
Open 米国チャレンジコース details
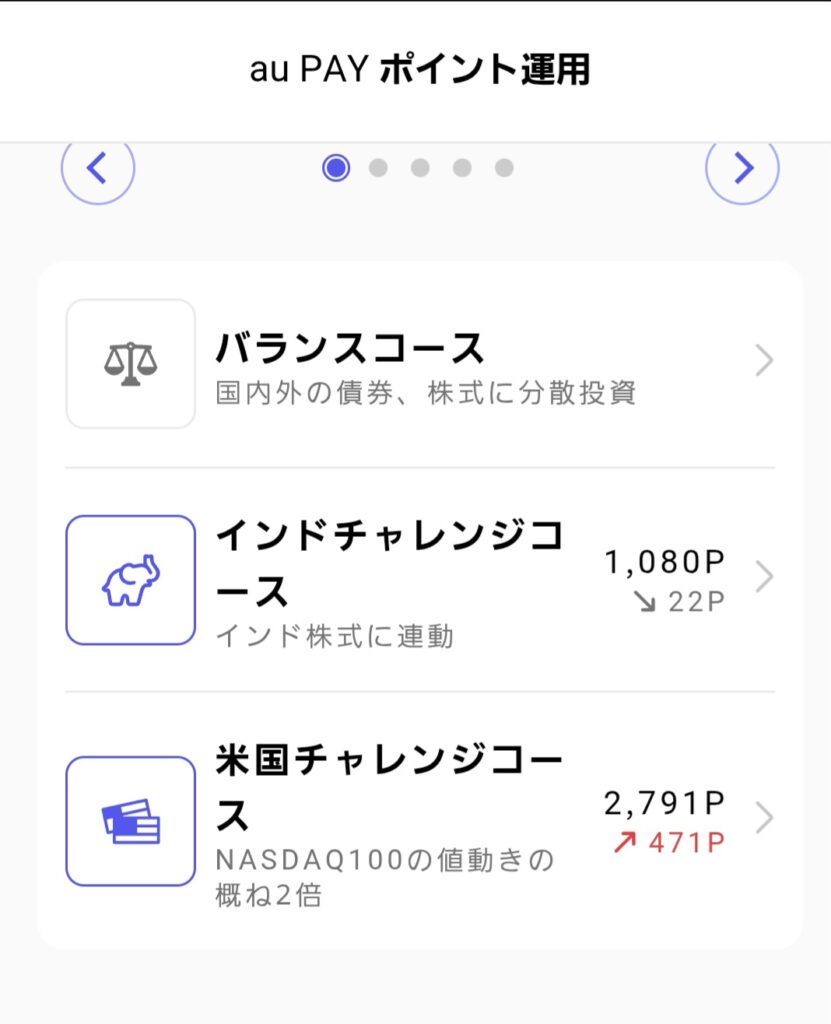(420, 820)
